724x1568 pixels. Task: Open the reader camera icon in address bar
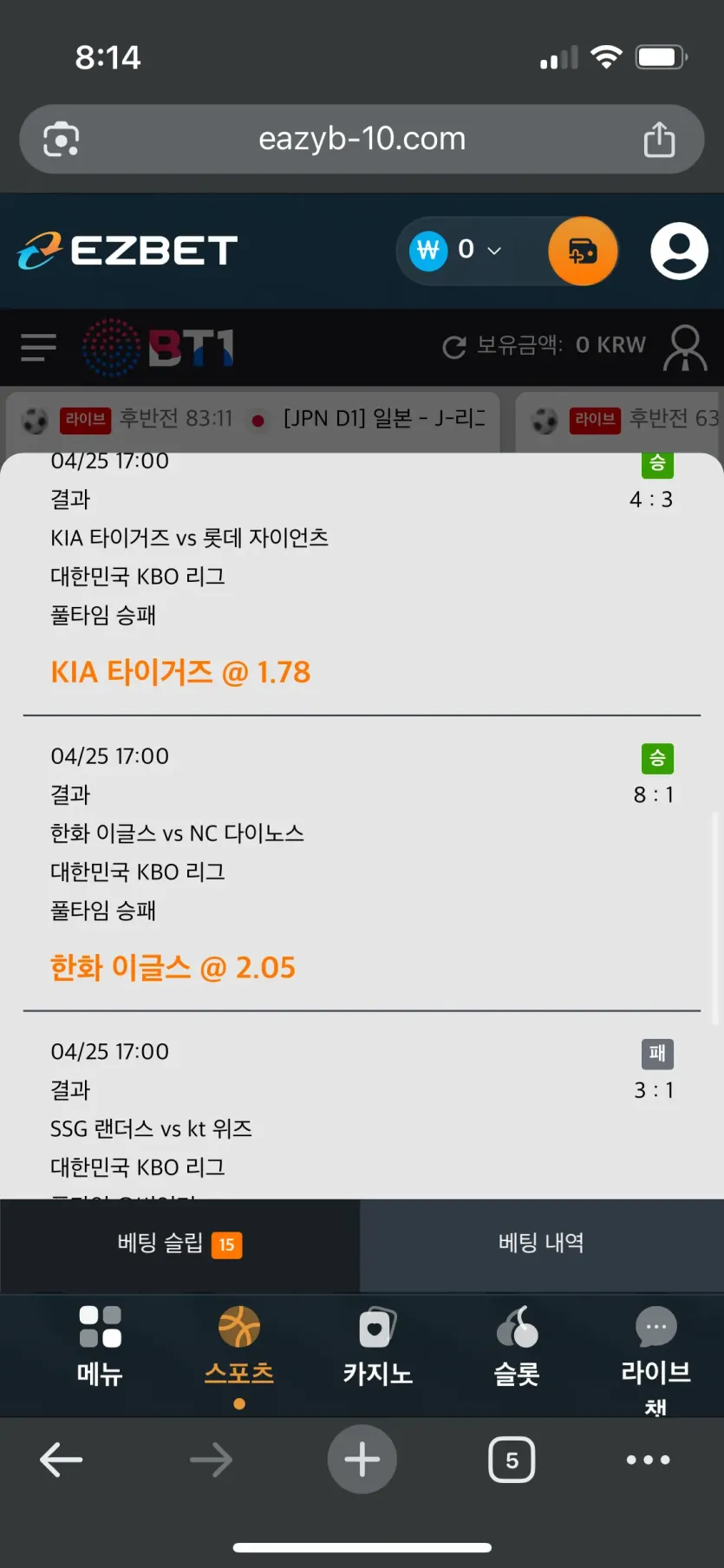(x=62, y=140)
